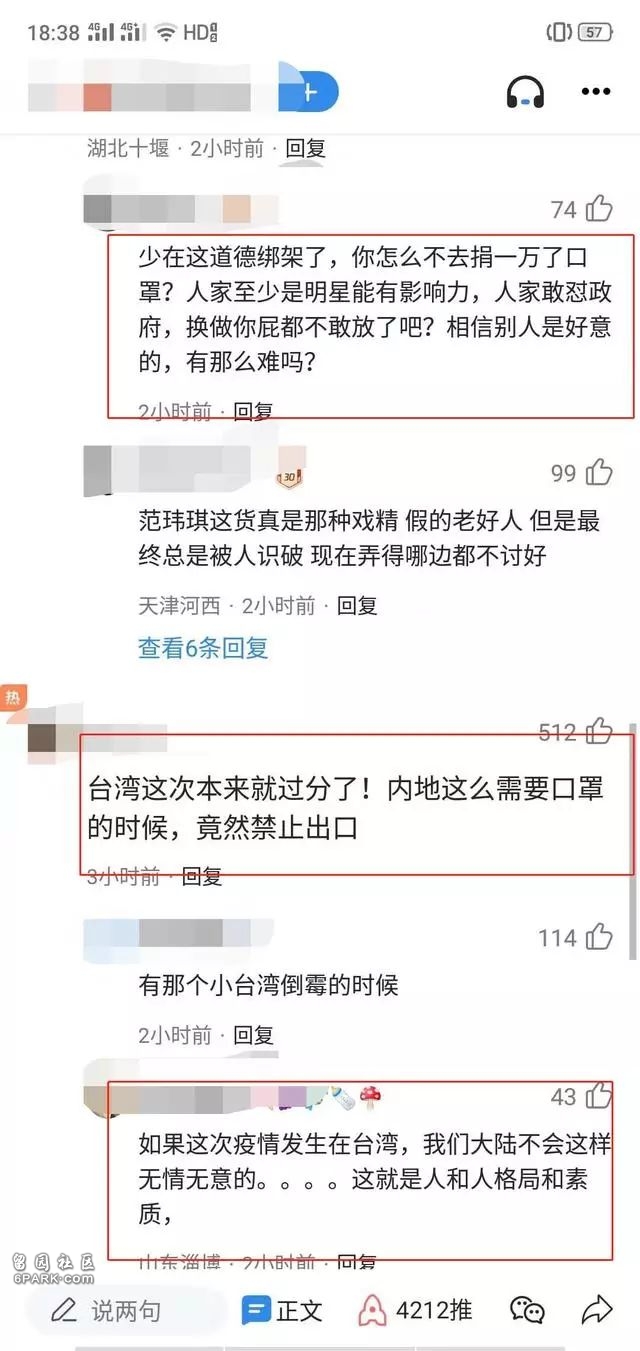This screenshot has width=640, height=1351.
Task: Tap the 4212推 recommend button
Action: [415, 1310]
